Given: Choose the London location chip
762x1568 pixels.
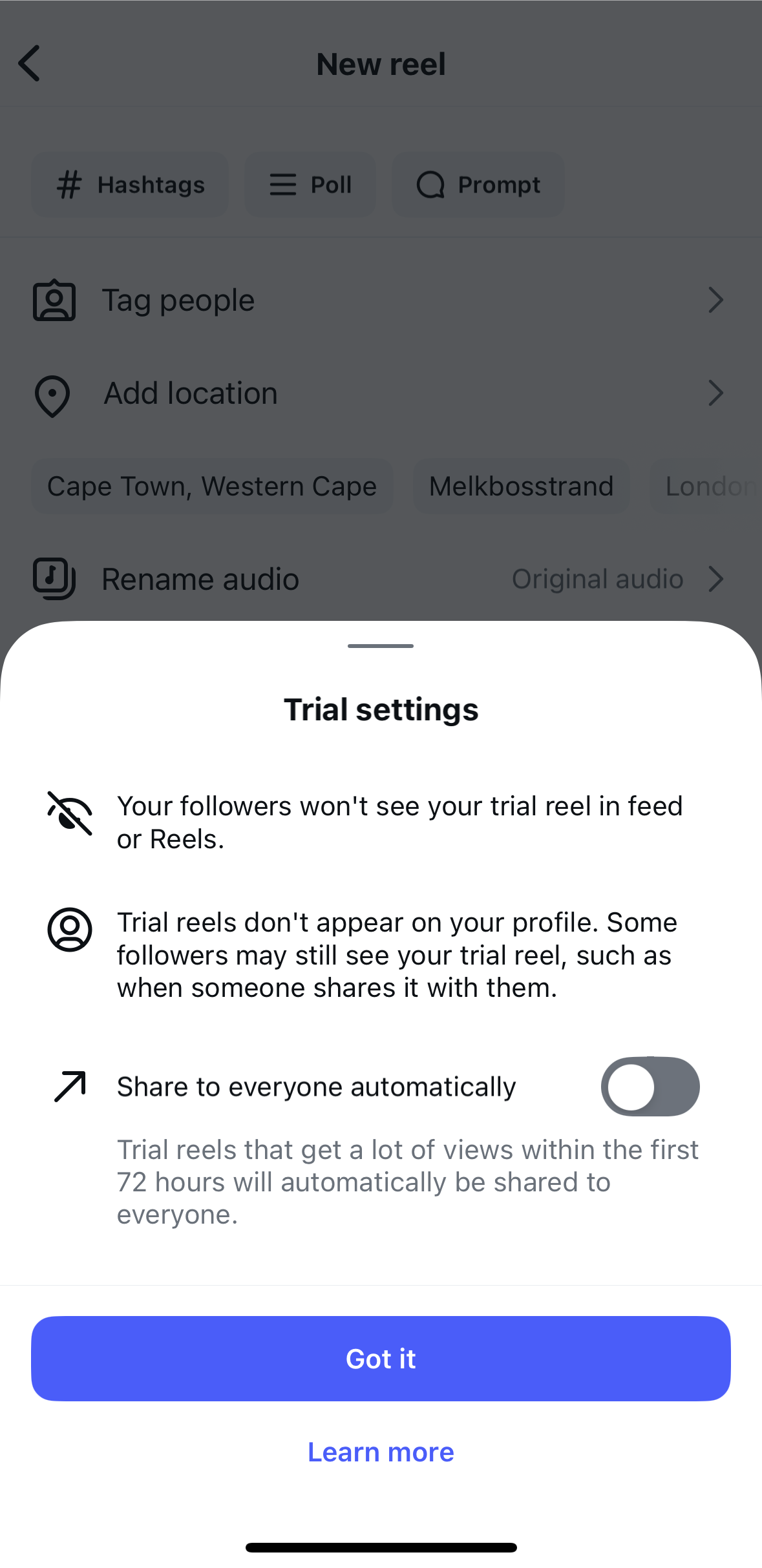Looking at the screenshot, I should [708, 486].
